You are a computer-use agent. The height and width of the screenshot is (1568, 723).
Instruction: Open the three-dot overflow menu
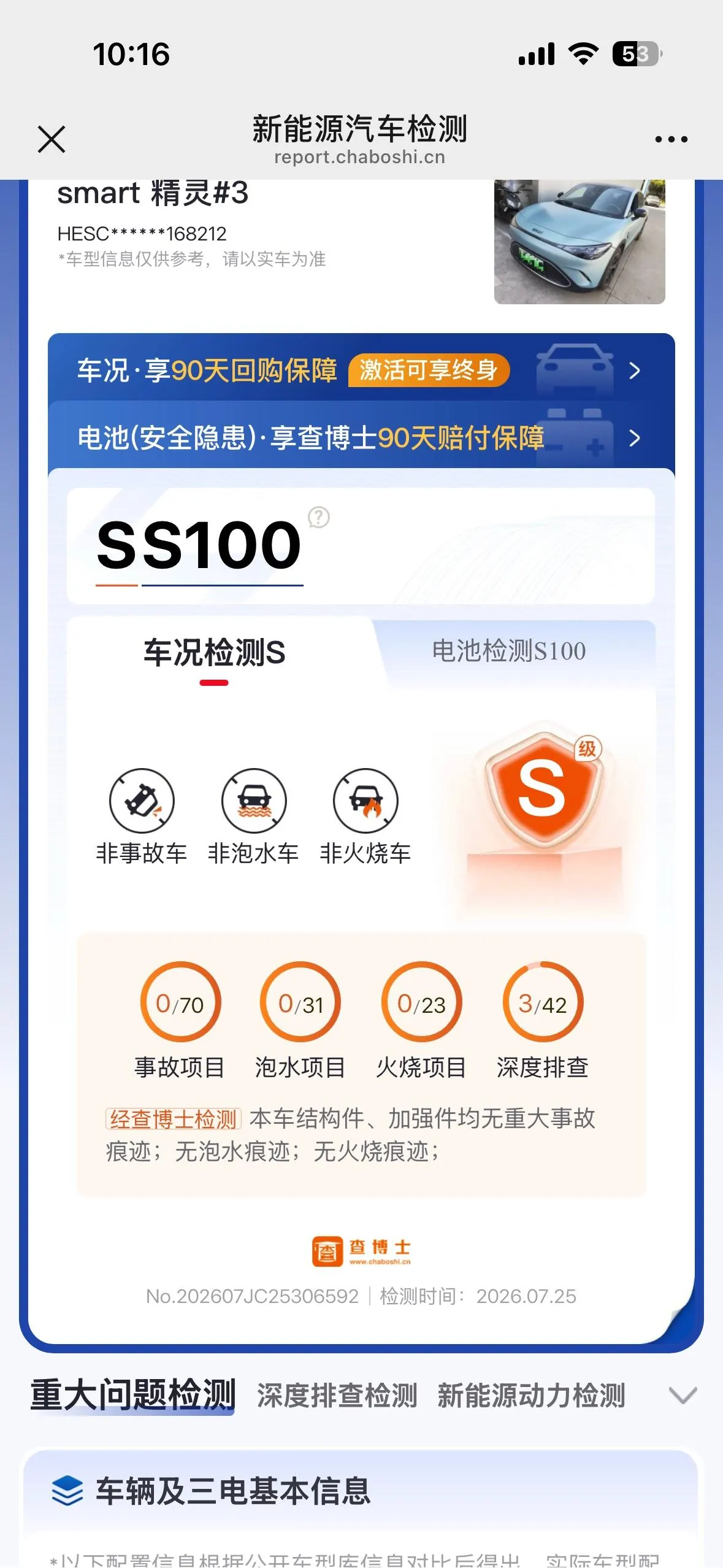point(671,139)
